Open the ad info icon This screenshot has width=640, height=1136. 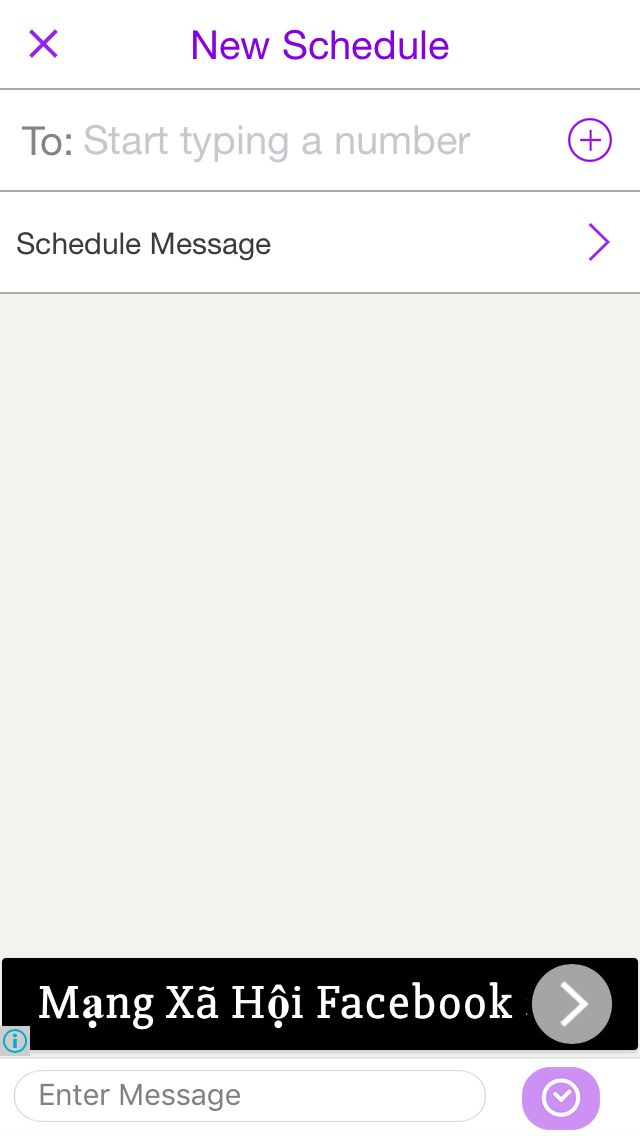14,1041
